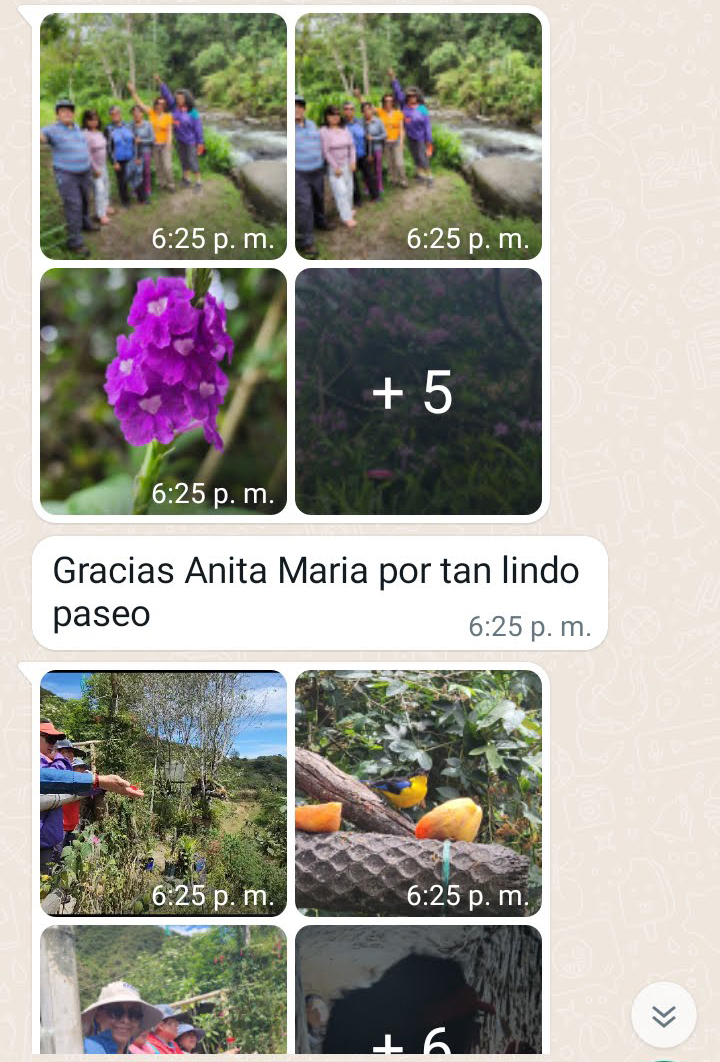The width and height of the screenshot is (720, 1062).
Task: View the garden hillside photo
Action: click(x=163, y=792)
